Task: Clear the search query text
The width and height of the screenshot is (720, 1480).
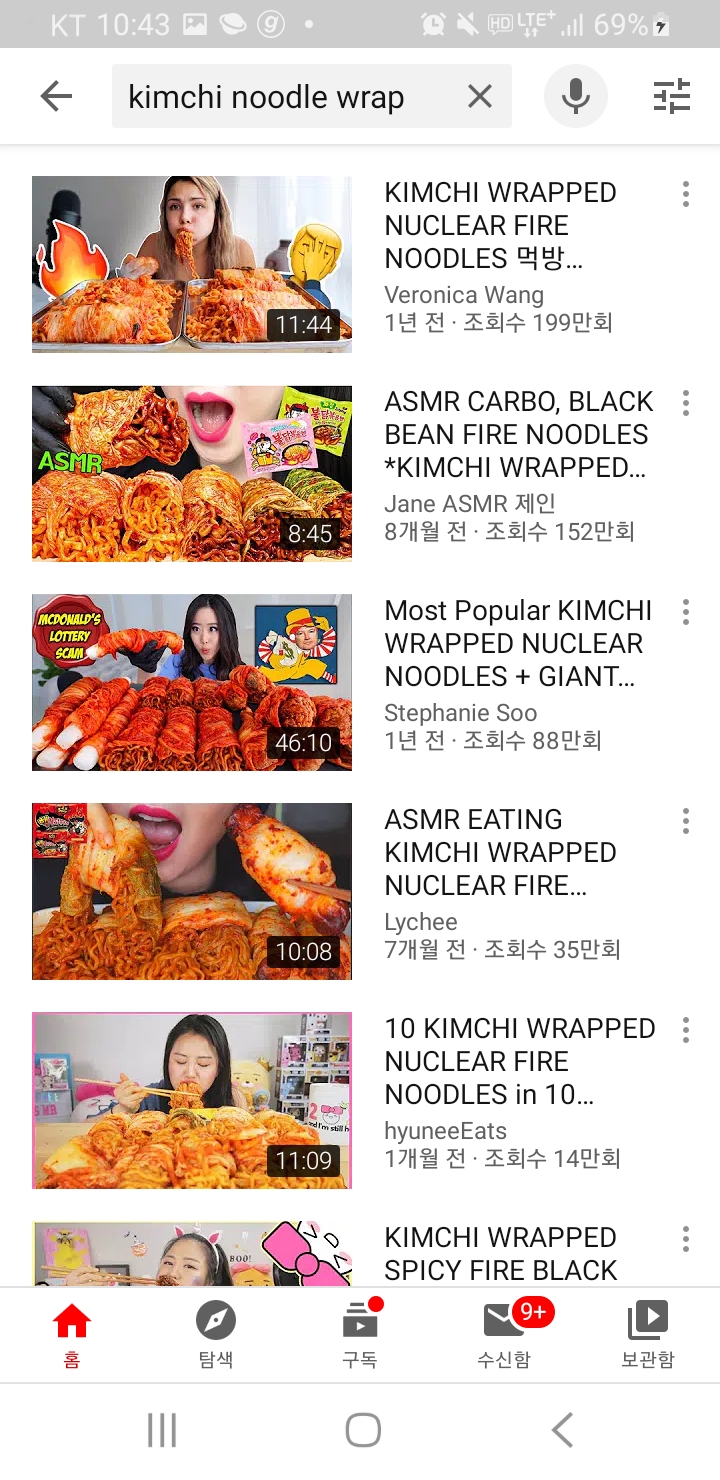Action: (480, 97)
